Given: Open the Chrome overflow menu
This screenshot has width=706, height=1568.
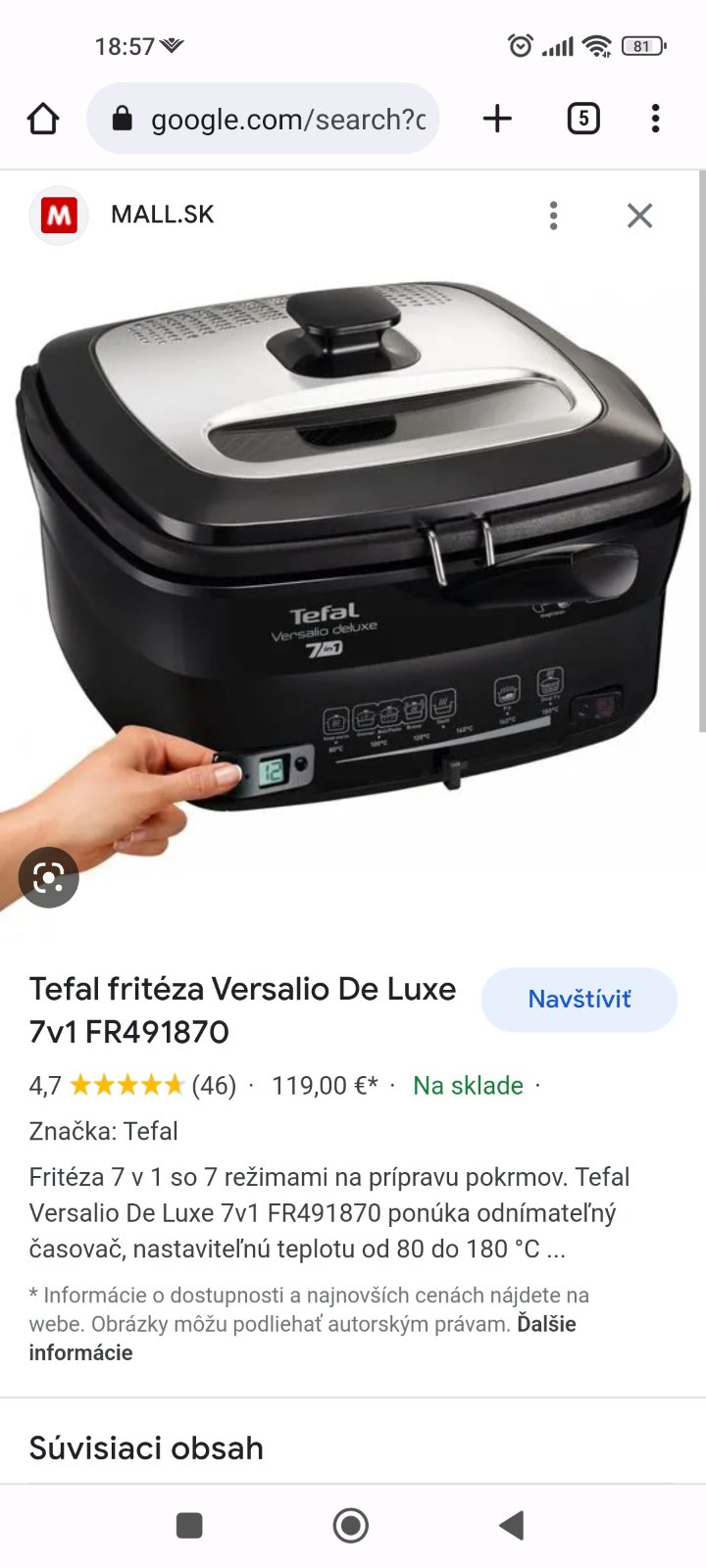Looking at the screenshot, I should point(655,120).
